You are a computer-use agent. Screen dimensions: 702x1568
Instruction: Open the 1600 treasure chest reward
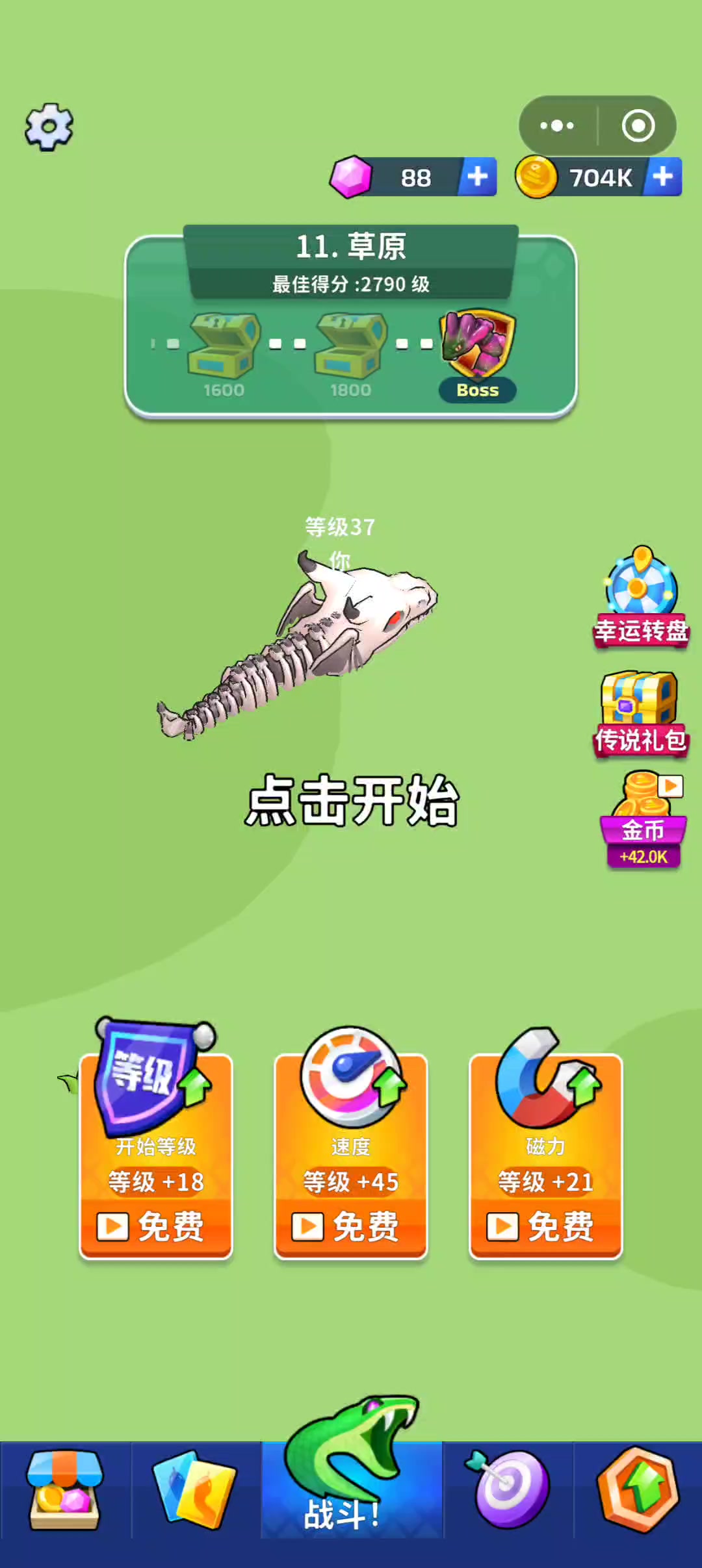pos(224,348)
